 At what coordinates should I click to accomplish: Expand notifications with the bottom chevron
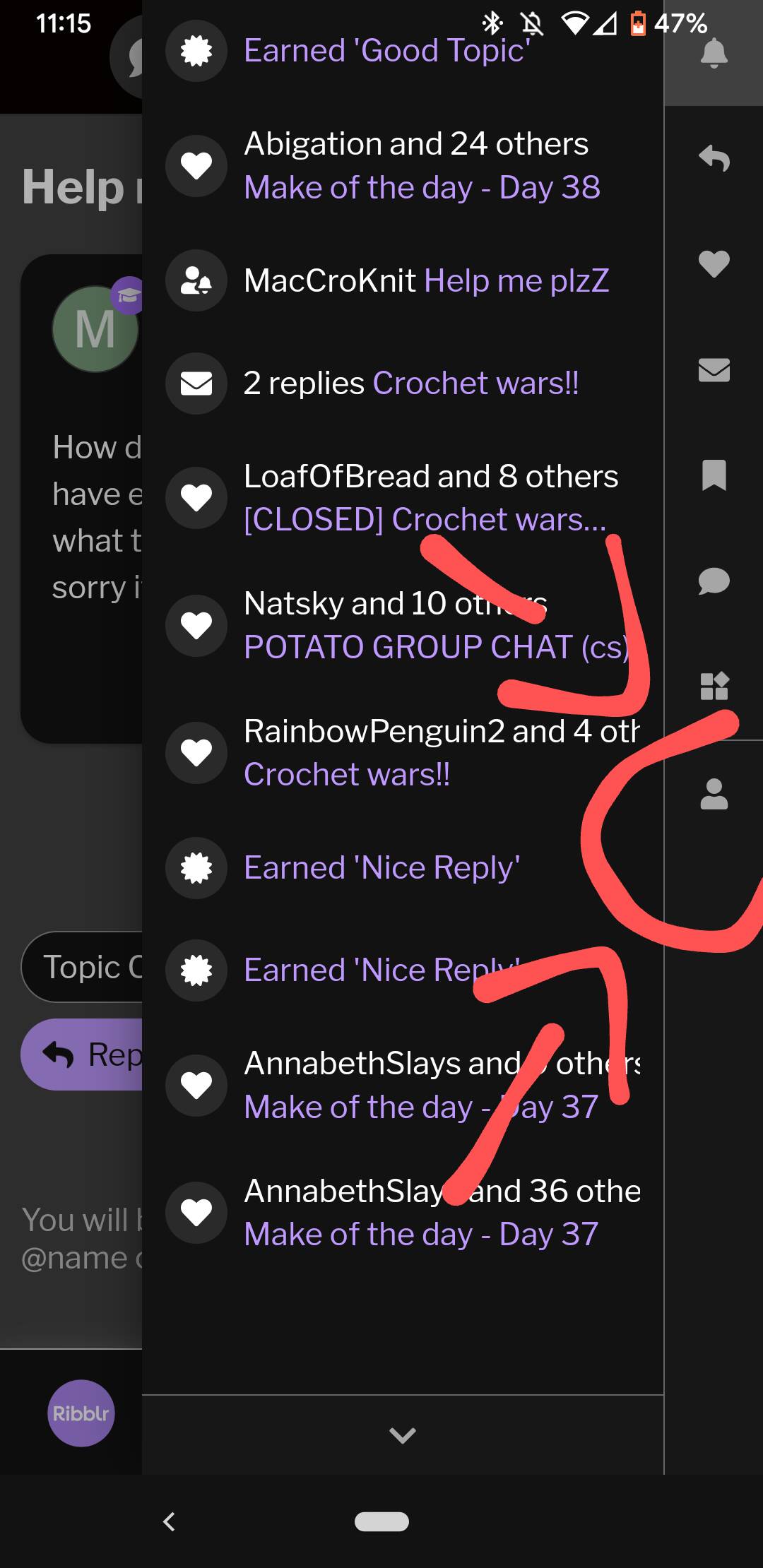pos(403,1435)
